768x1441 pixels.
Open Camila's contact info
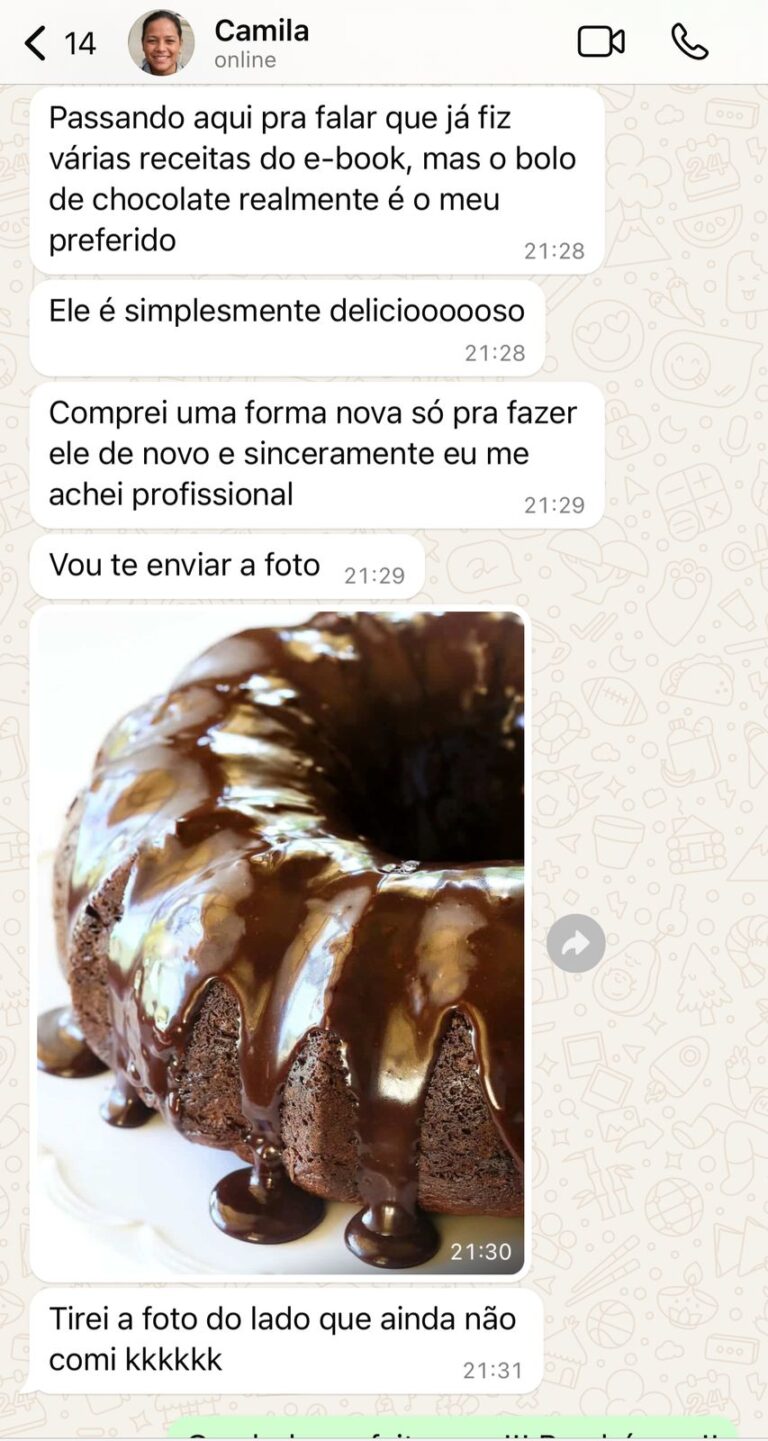pos(261,43)
